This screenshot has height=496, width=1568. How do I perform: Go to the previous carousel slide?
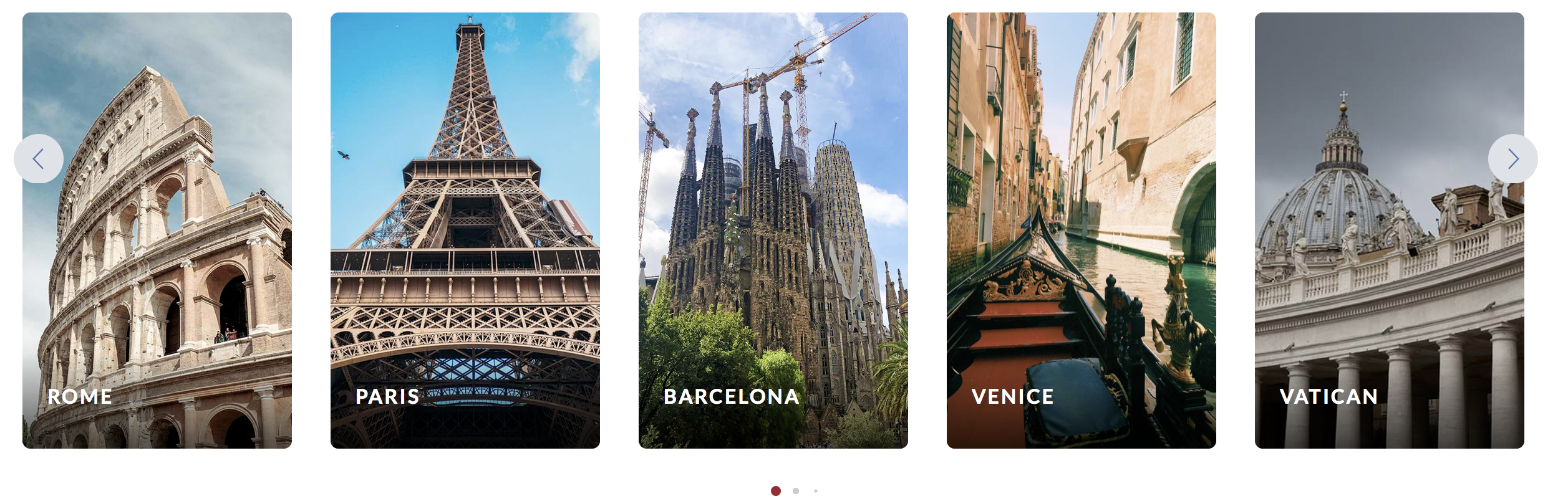tap(39, 159)
